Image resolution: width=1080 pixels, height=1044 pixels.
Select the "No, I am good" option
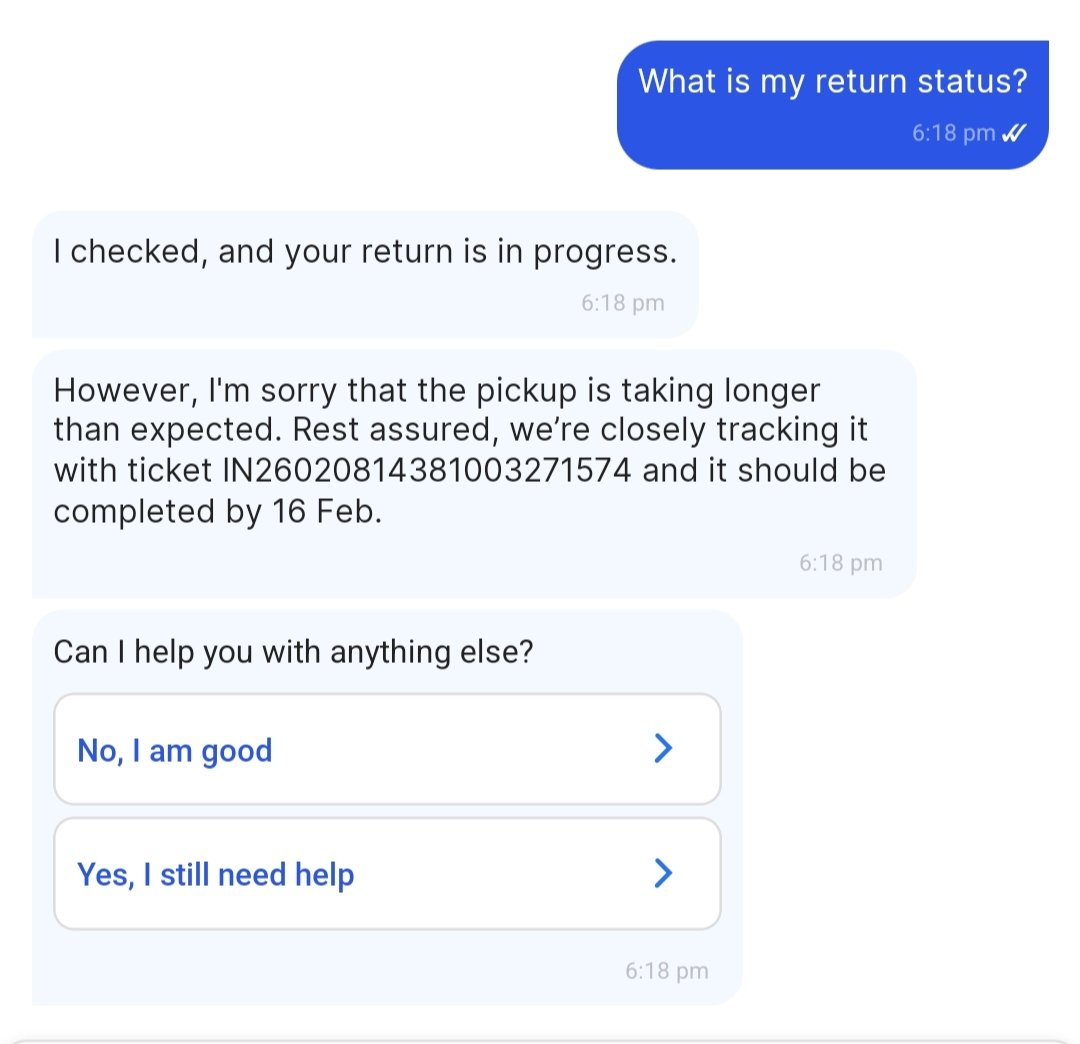click(386, 750)
